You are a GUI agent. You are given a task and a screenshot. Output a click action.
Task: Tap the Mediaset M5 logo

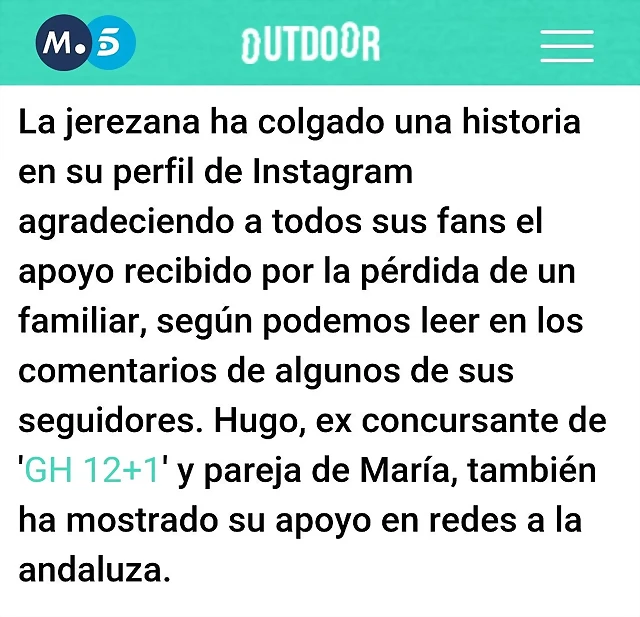coord(85,44)
